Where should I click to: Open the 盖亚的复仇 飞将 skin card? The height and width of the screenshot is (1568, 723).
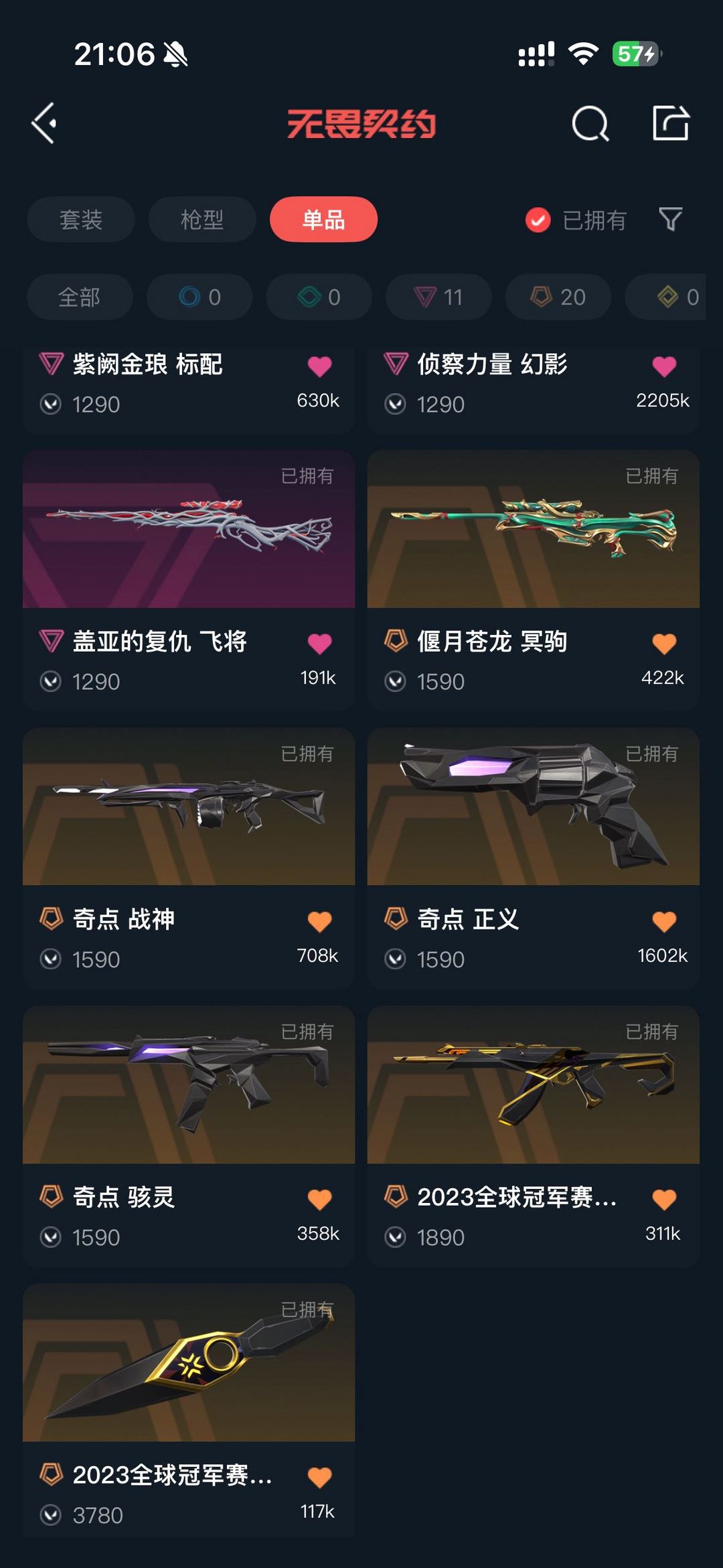click(189, 580)
